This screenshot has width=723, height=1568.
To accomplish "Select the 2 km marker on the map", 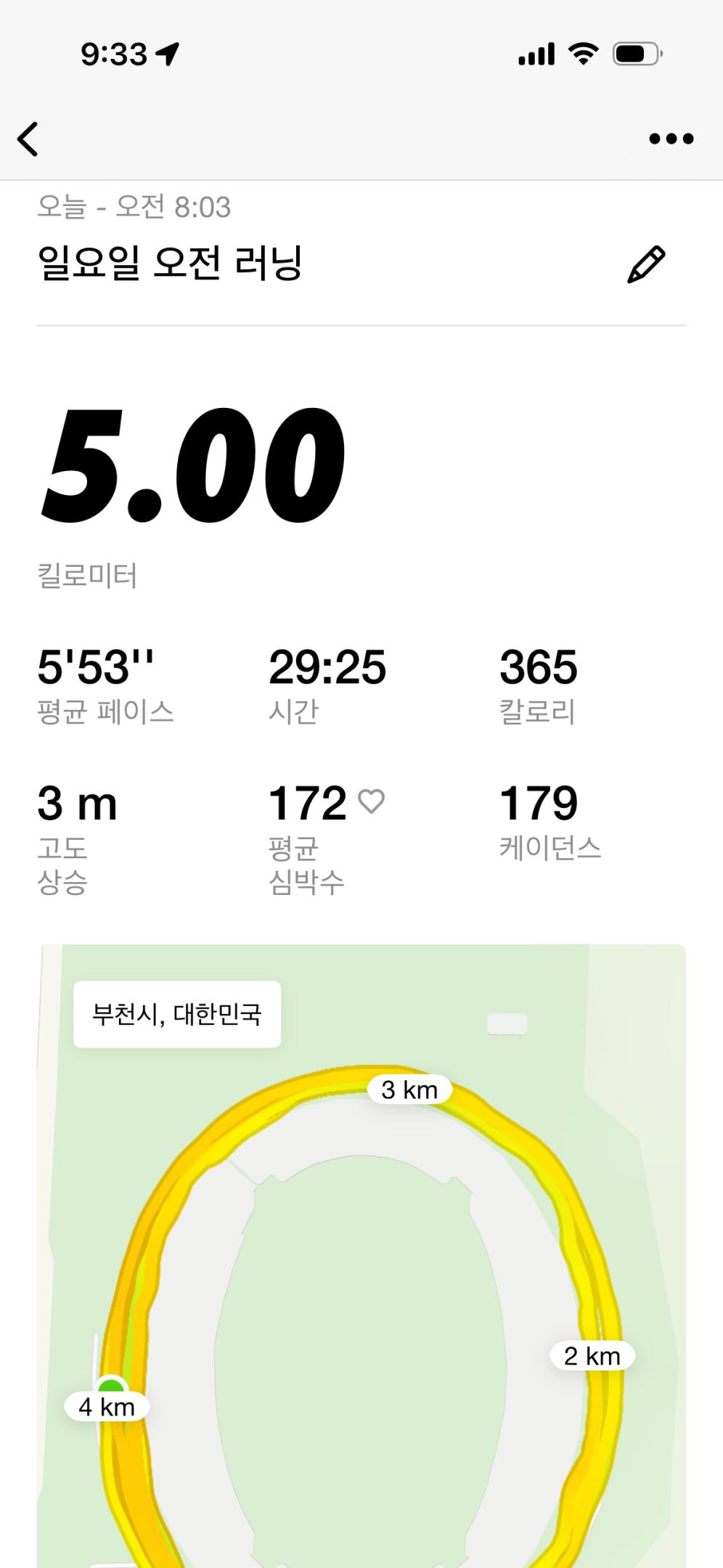I will tap(594, 1355).
